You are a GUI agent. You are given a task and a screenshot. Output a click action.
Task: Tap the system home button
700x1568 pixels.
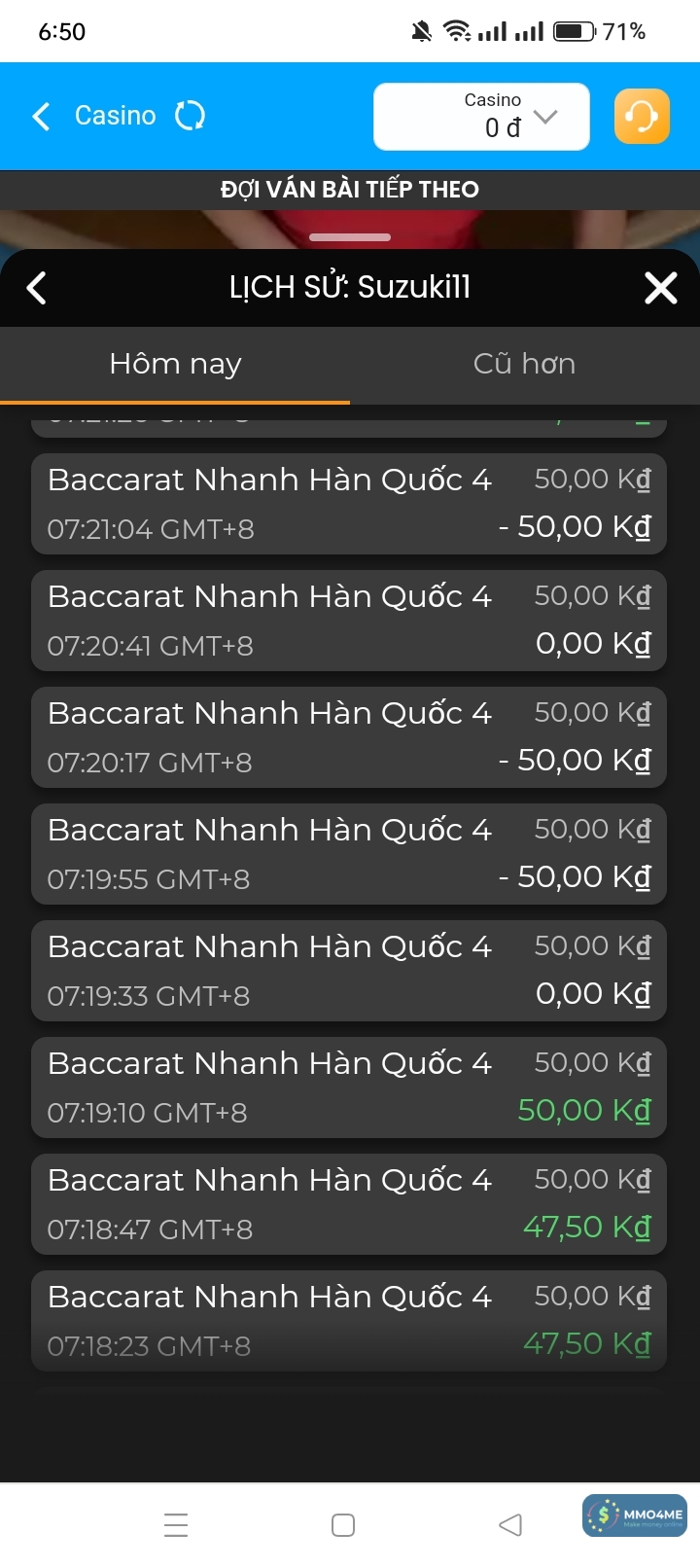click(343, 1525)
